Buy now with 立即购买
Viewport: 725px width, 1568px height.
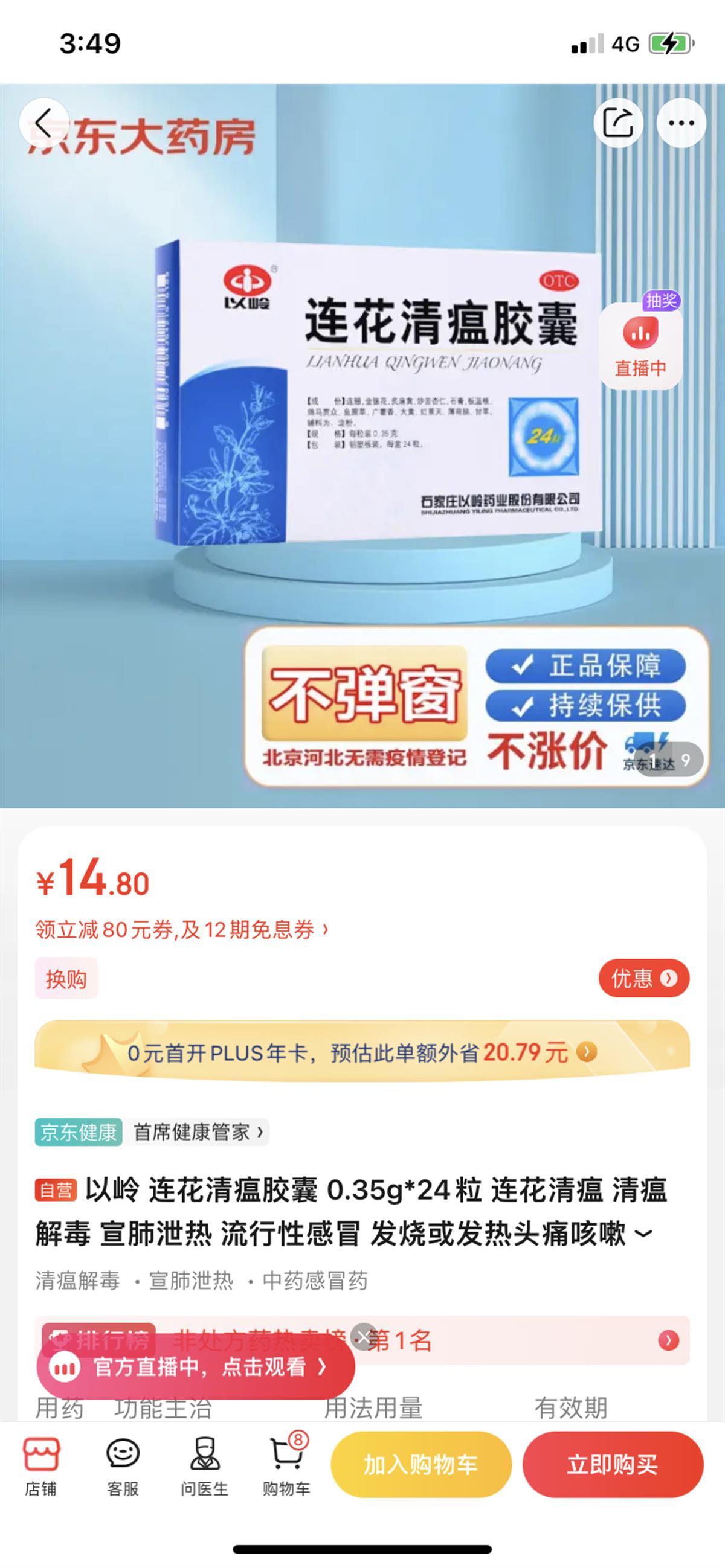pyautogui.click(x=612, y=1465)
